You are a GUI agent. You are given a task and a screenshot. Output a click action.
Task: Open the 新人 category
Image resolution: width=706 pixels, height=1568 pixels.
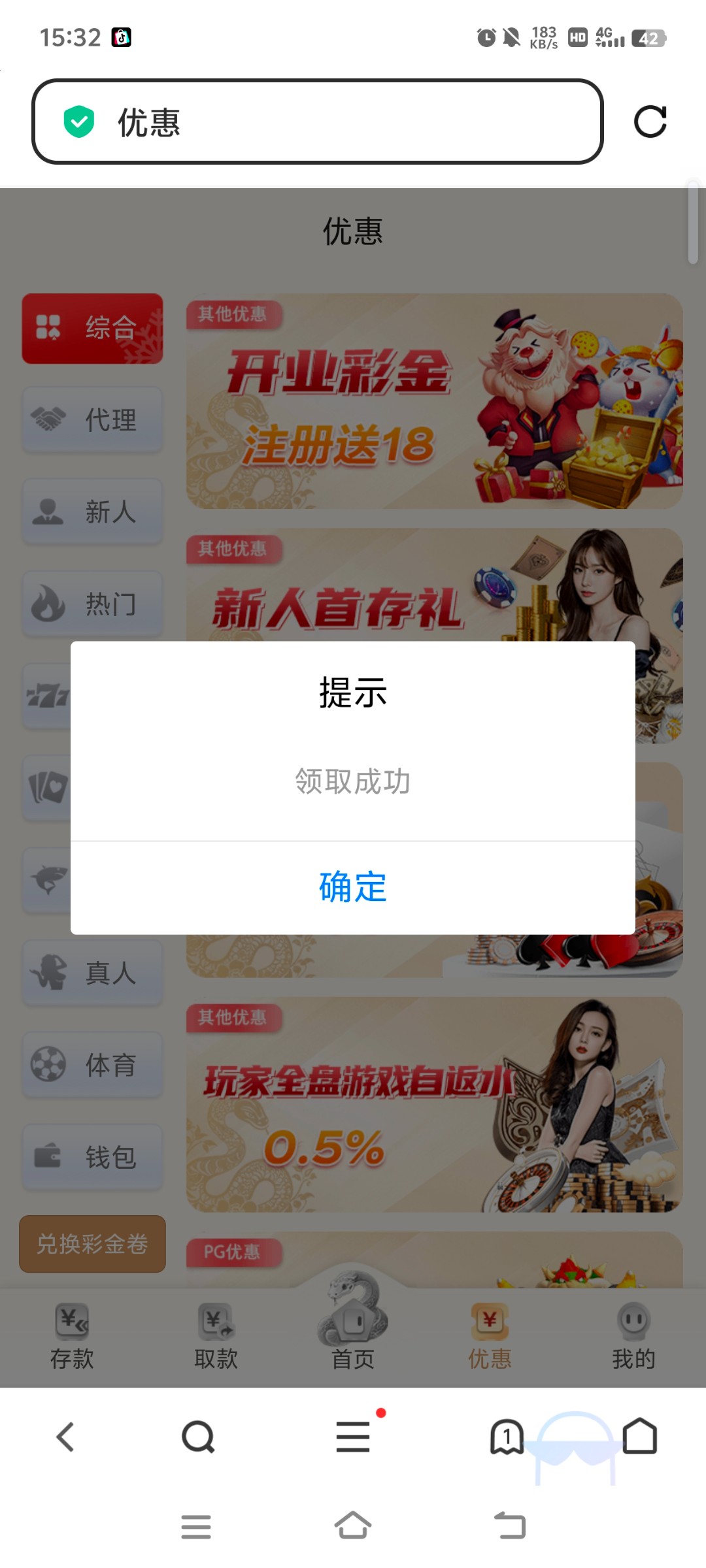[92, 512]
